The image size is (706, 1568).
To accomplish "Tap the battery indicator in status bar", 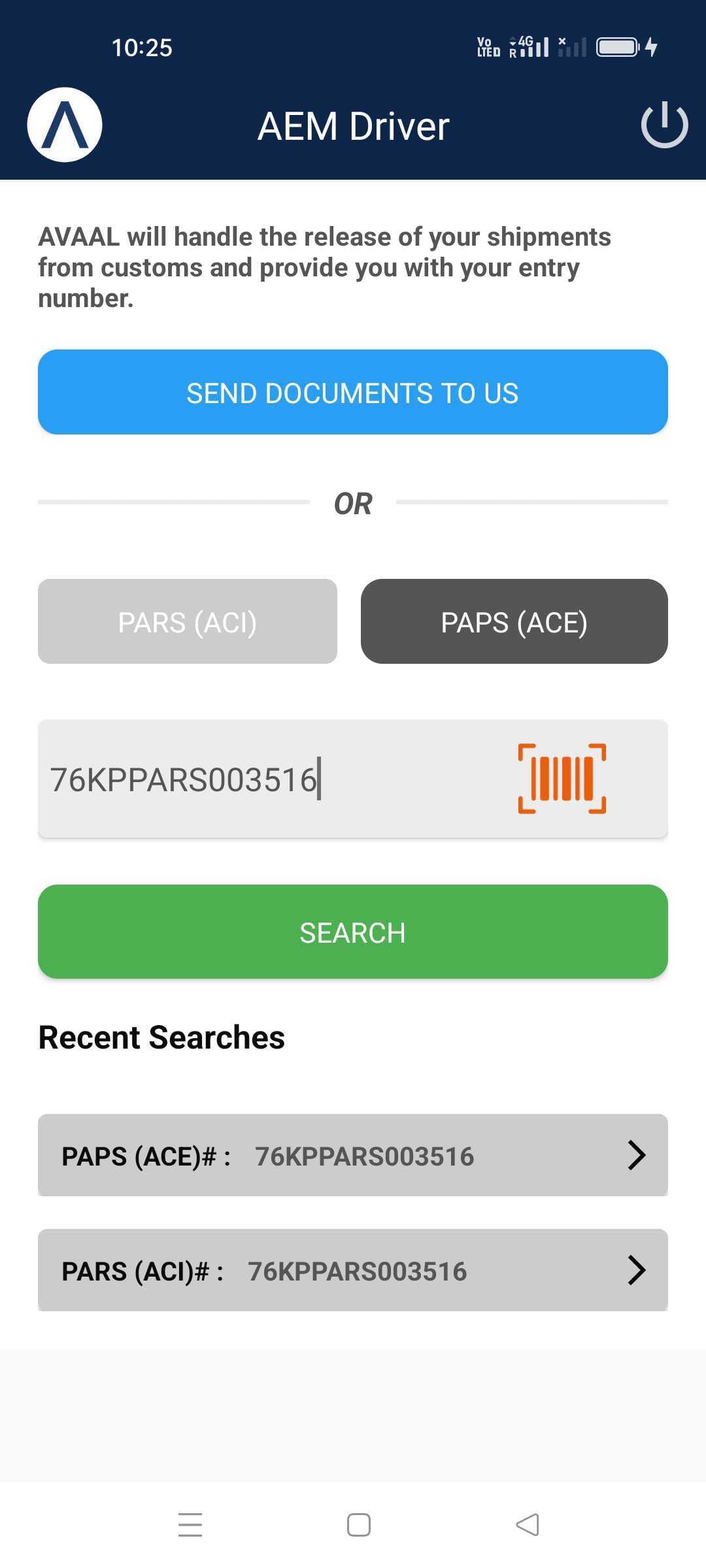I will click(617, 47).
